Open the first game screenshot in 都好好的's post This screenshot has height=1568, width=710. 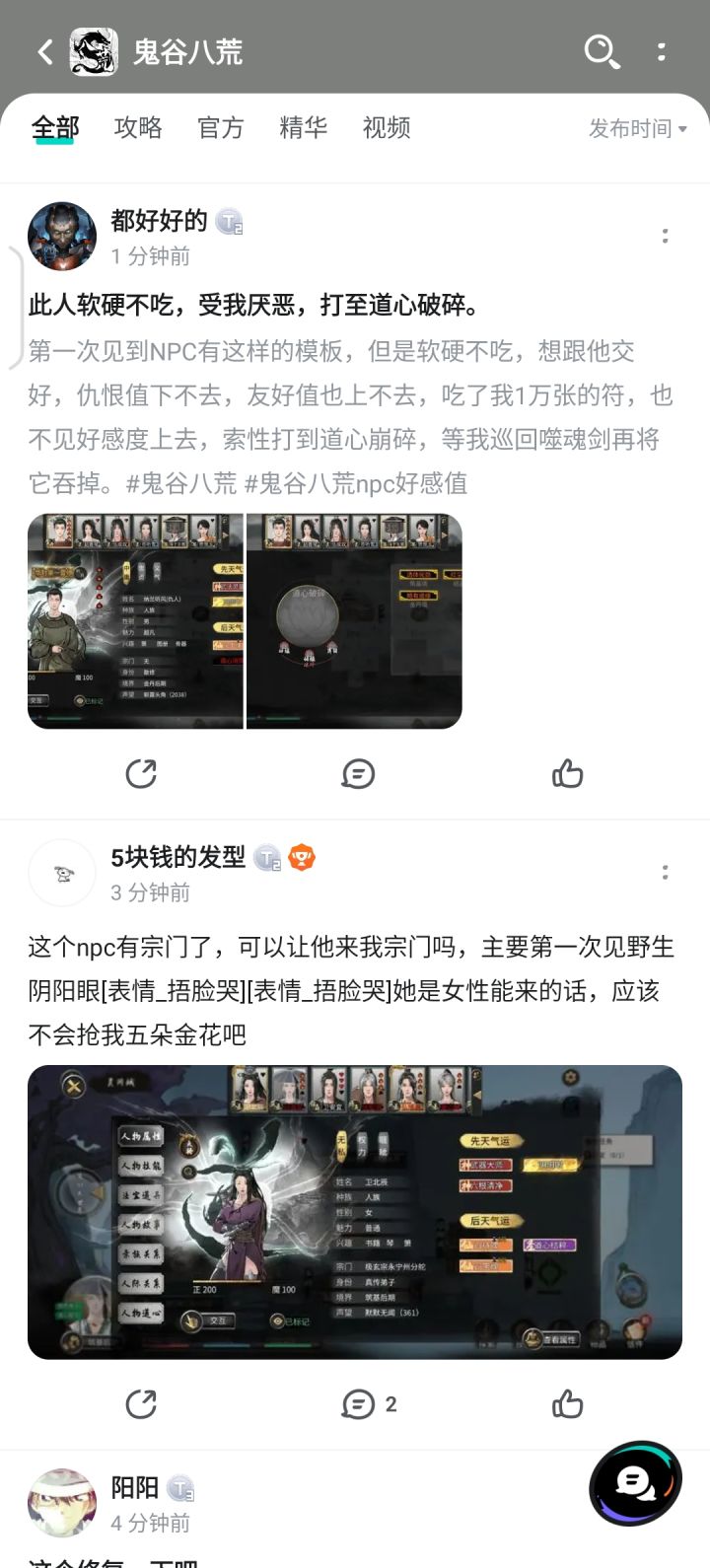[x=134, y=620]
